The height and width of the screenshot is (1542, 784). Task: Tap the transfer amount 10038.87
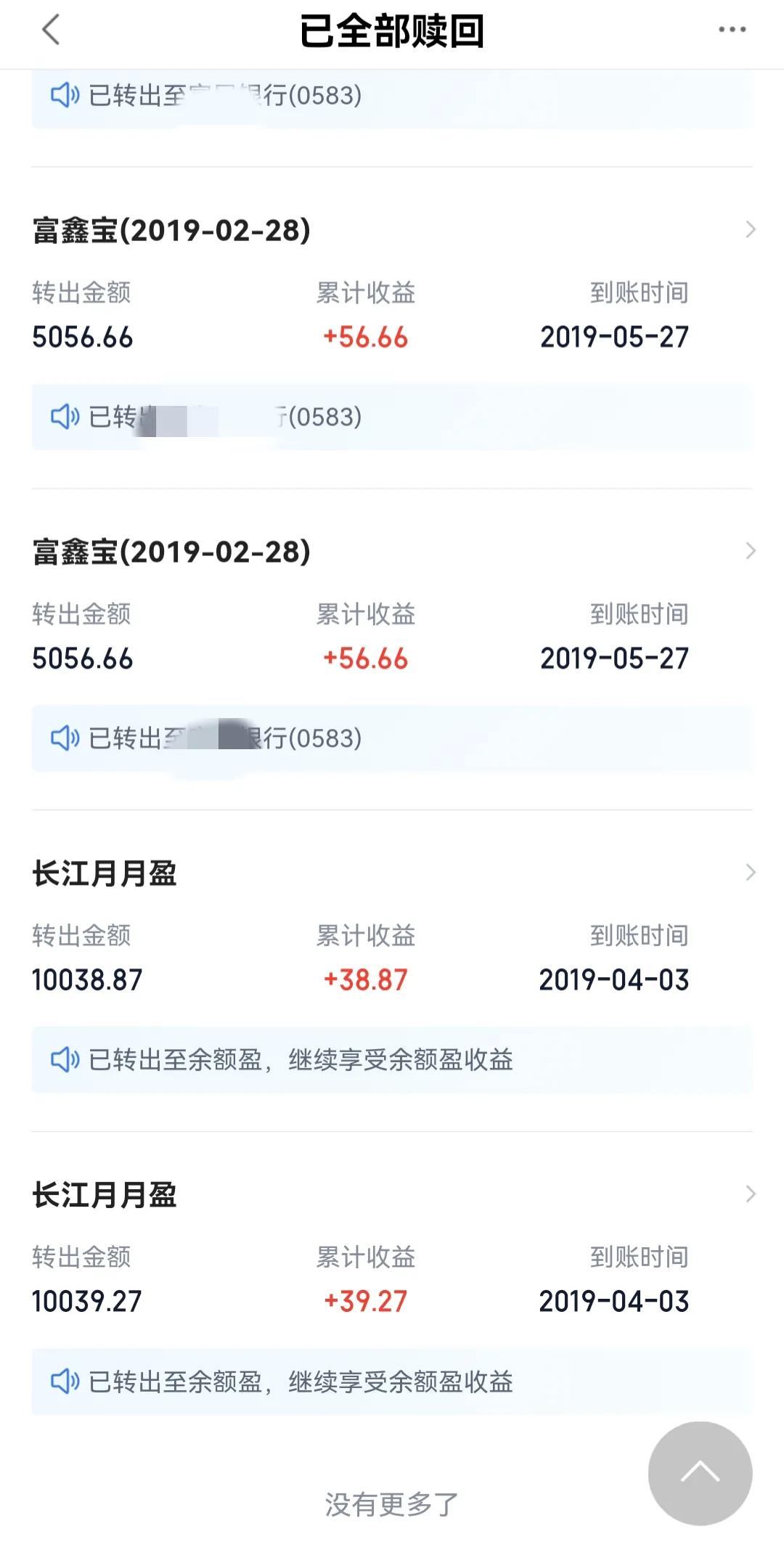pos(89,979)
